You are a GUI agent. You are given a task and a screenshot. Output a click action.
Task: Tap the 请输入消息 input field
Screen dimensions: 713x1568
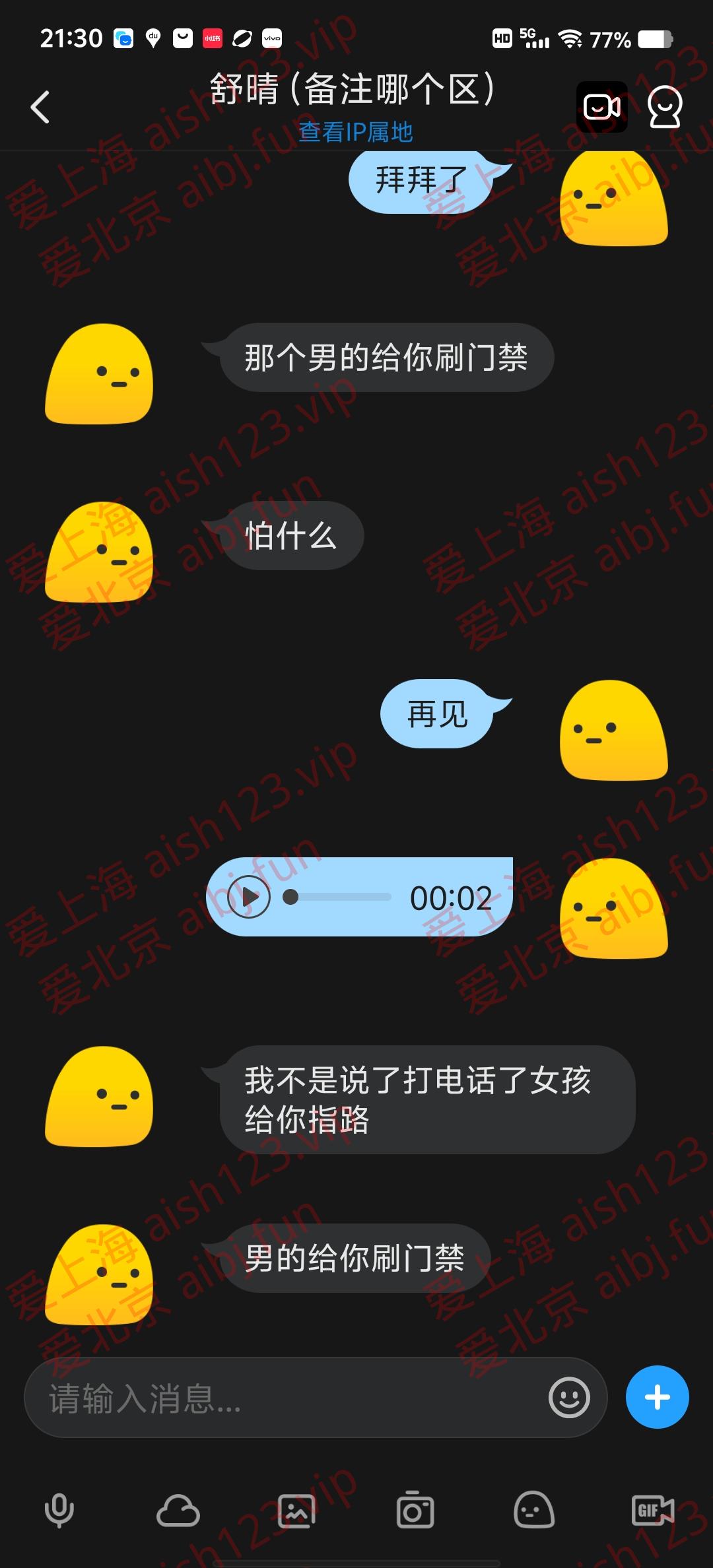(264, 1397)
